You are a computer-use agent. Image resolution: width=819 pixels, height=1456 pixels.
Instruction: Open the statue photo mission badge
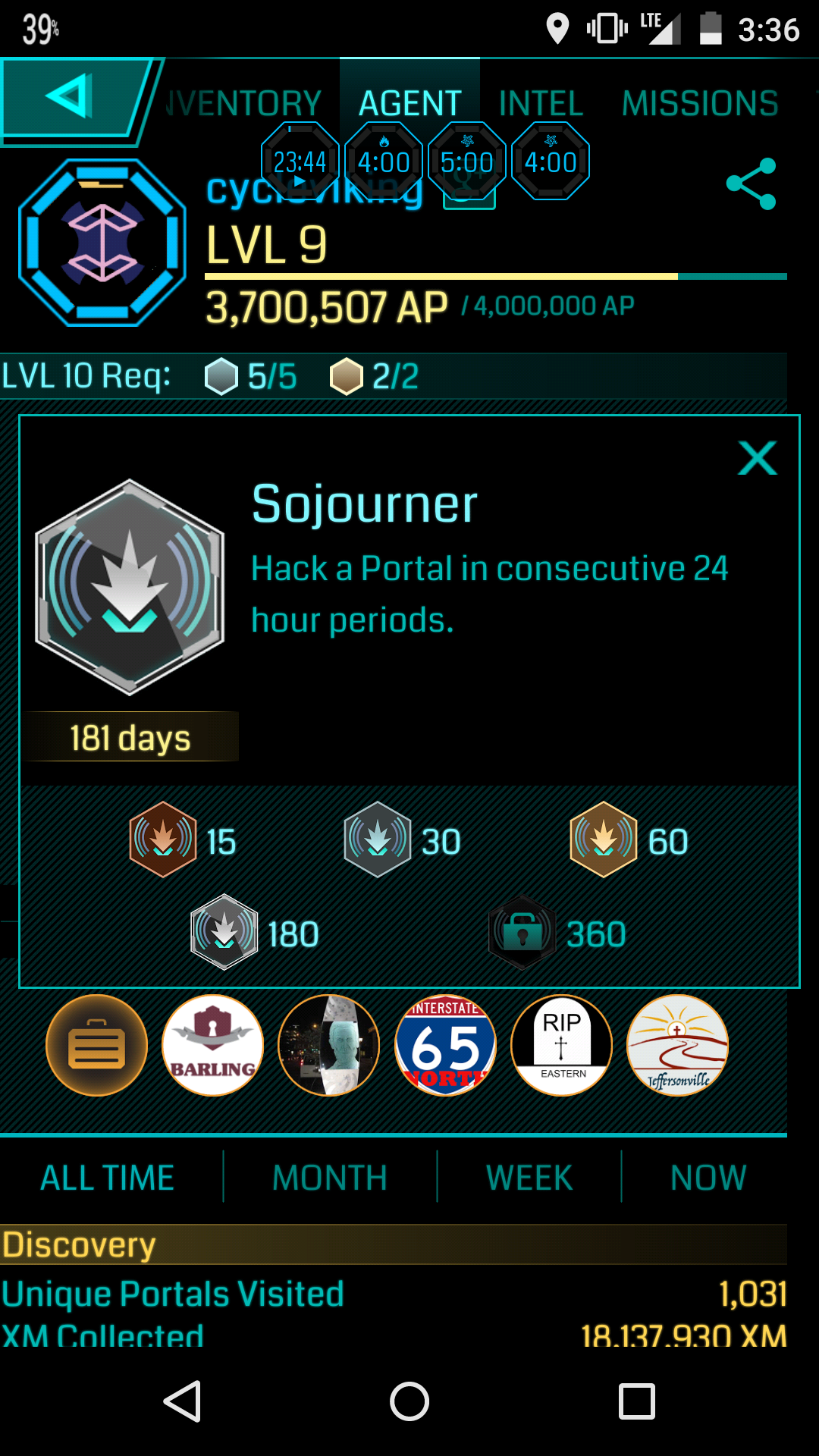[329, 1045]
